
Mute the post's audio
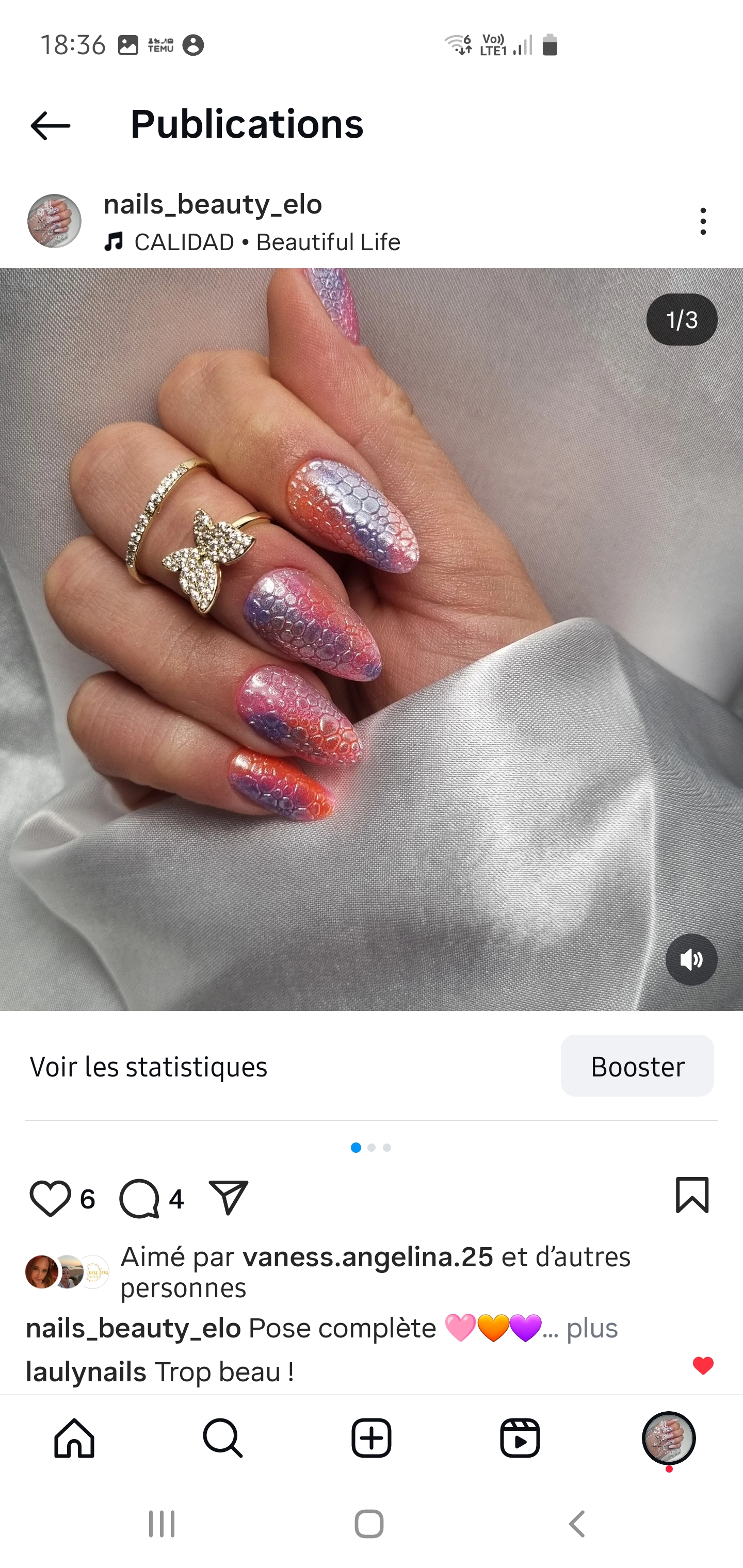point(691,960)
